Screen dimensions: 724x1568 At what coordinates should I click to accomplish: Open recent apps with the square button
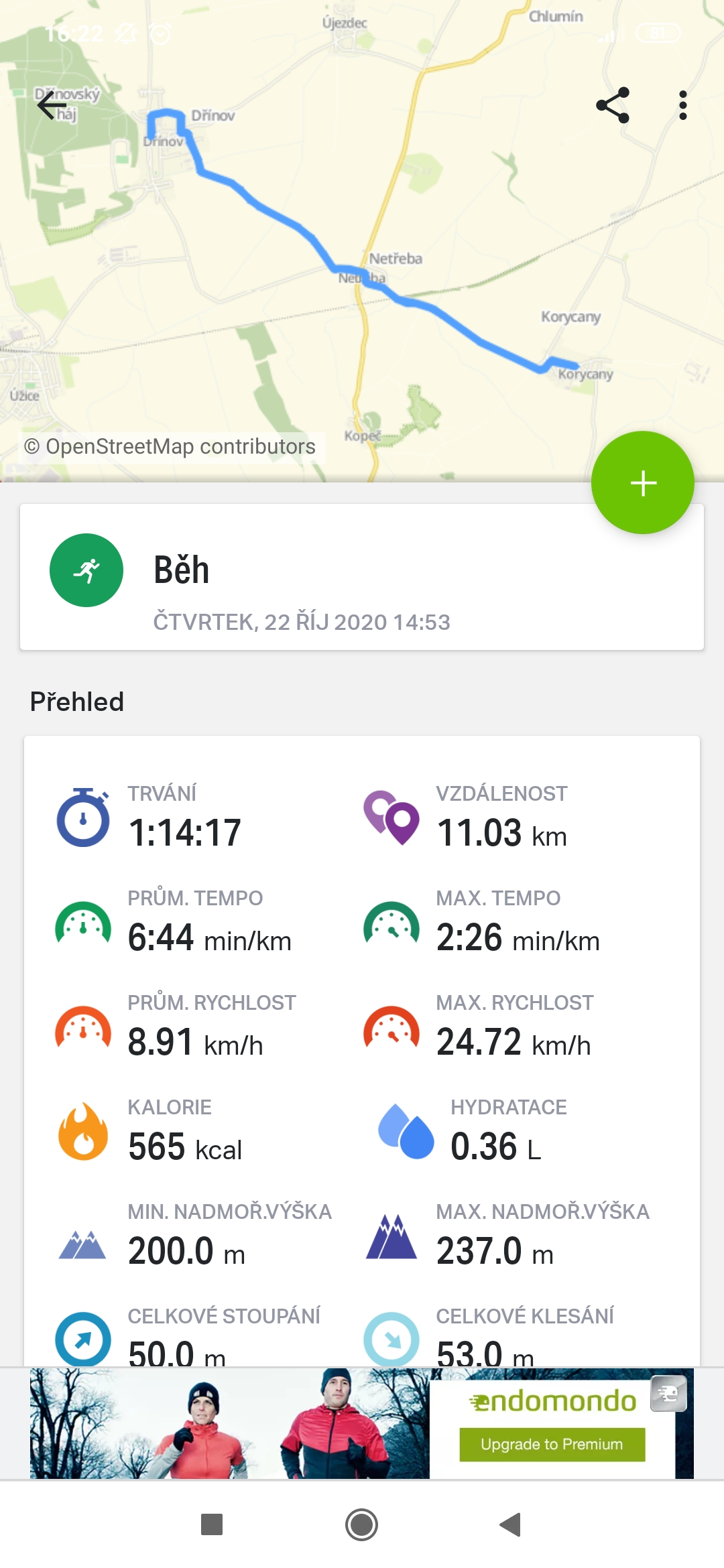tap(212, 1524)
